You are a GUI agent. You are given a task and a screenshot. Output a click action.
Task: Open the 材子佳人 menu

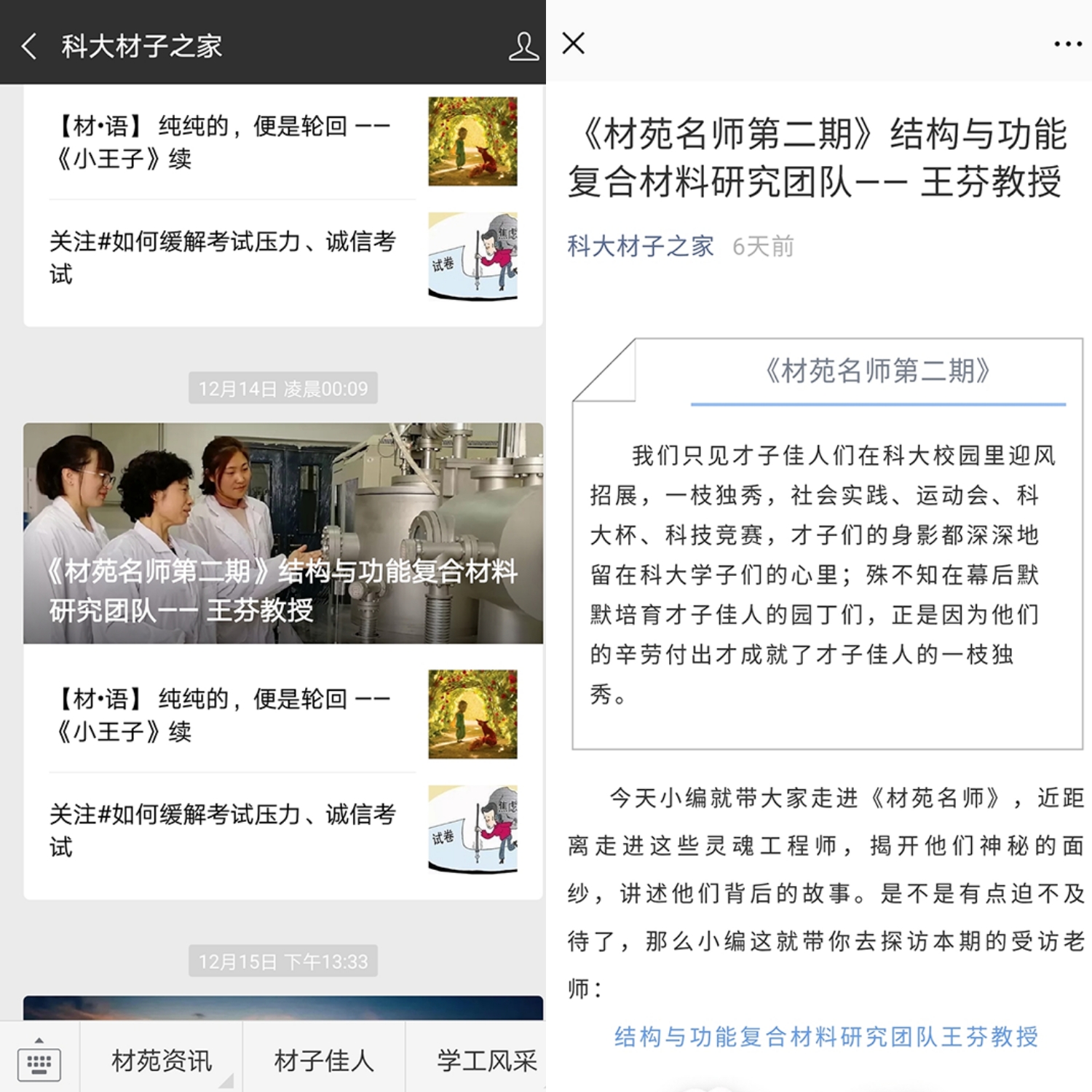[x=323, y=1061]
